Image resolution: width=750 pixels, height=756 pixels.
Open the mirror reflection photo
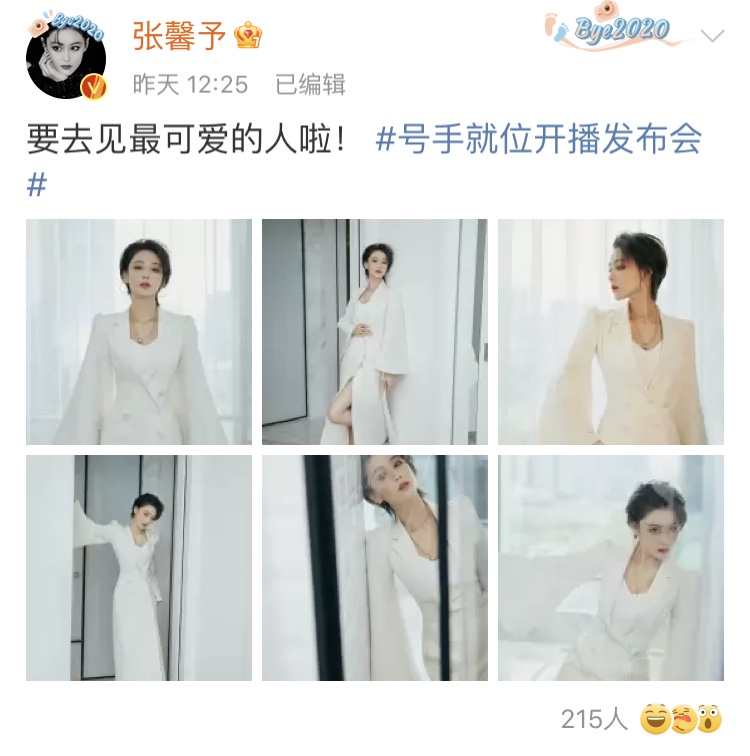pos(374,568)
